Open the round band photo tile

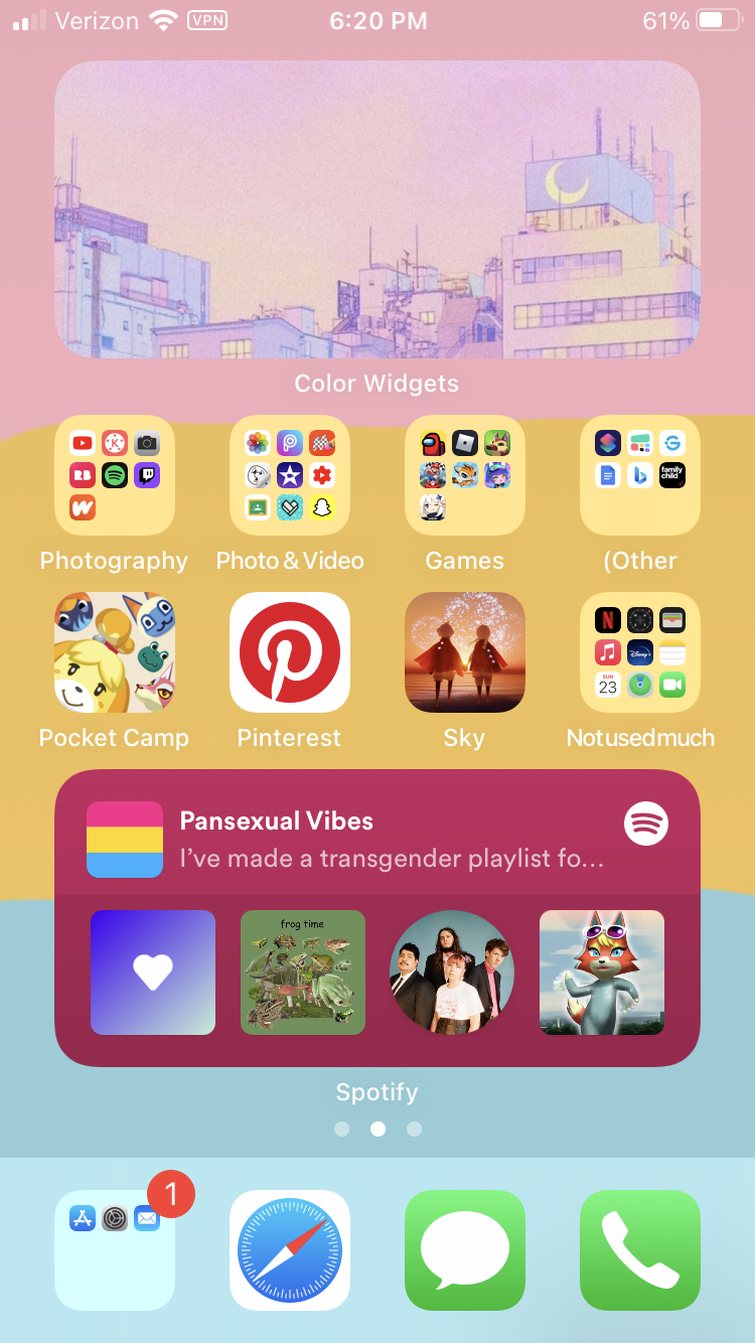452,972
